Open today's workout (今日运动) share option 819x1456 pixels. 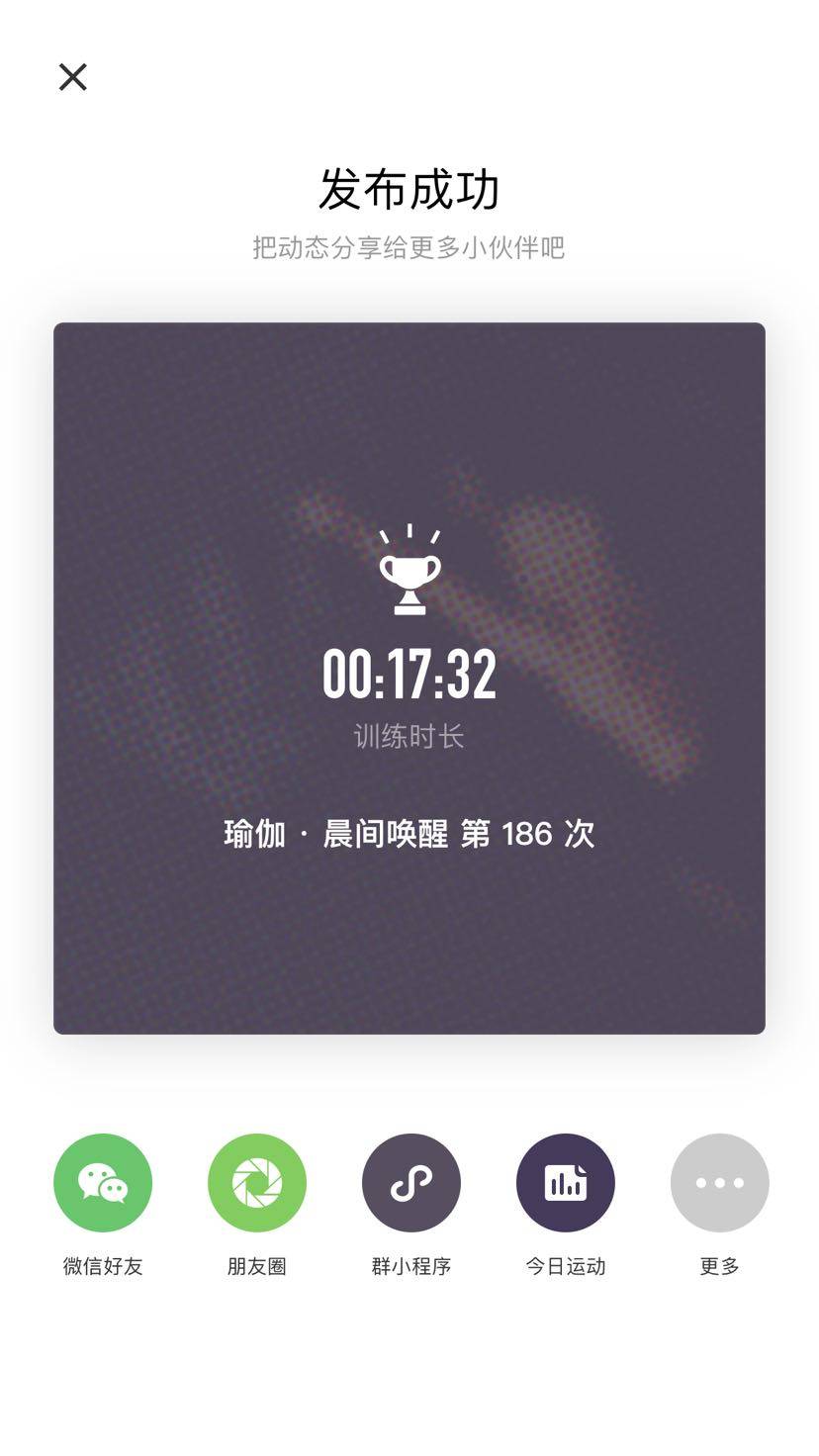pos(566,1183)
